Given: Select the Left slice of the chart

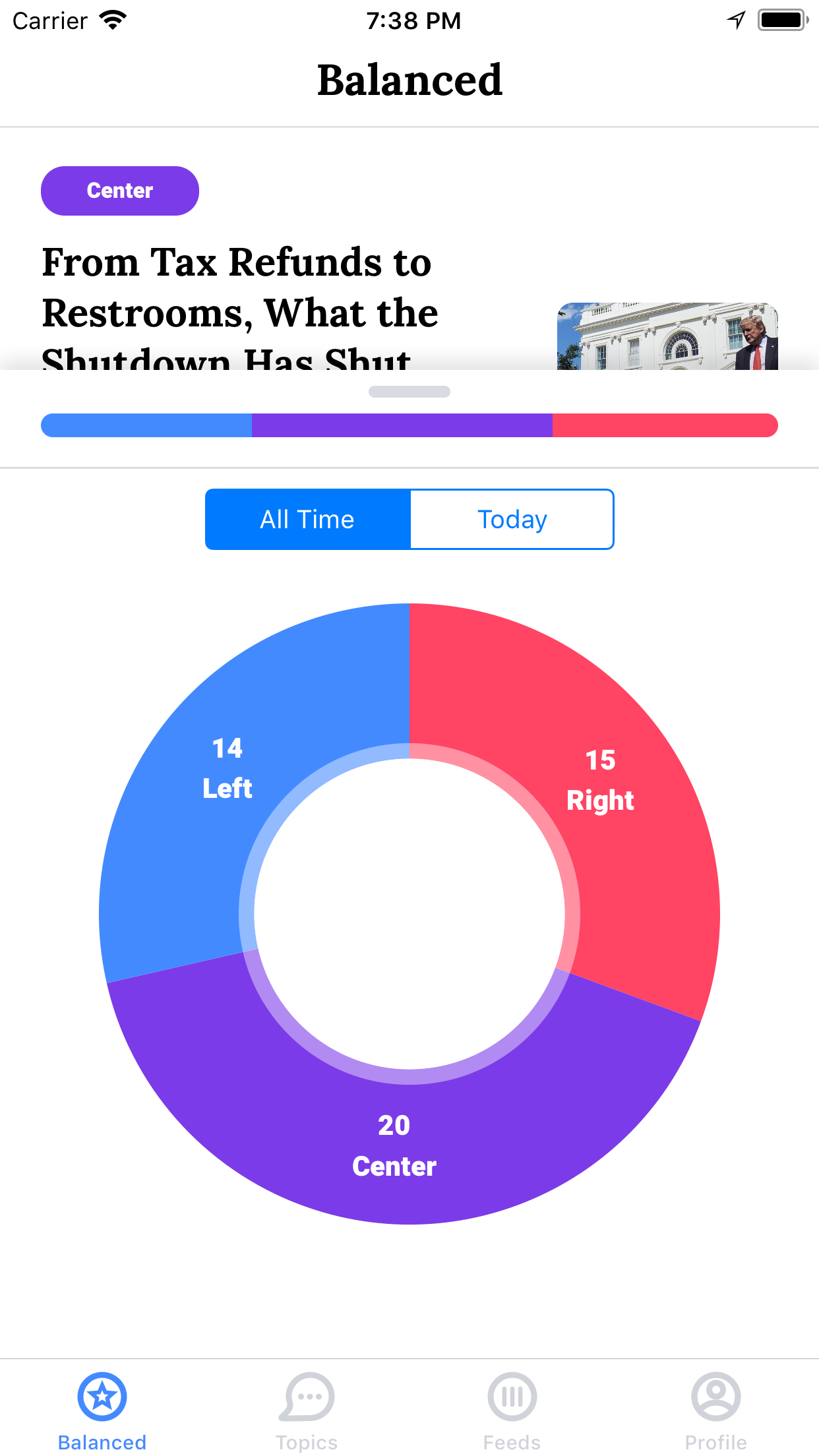Looking at the screenshot, I should coord(228,768).
